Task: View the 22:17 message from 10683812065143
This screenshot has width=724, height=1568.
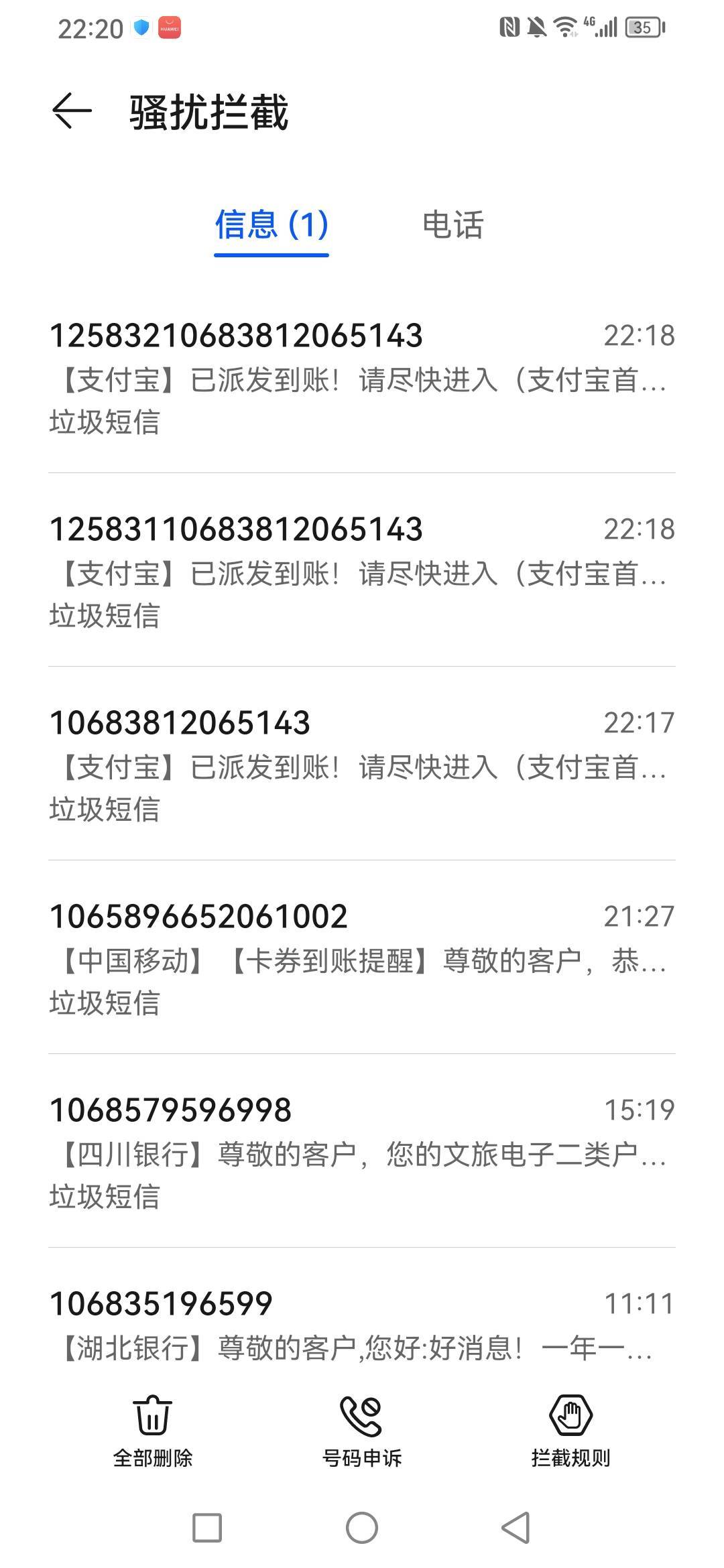Action: (x=362, y=766)
